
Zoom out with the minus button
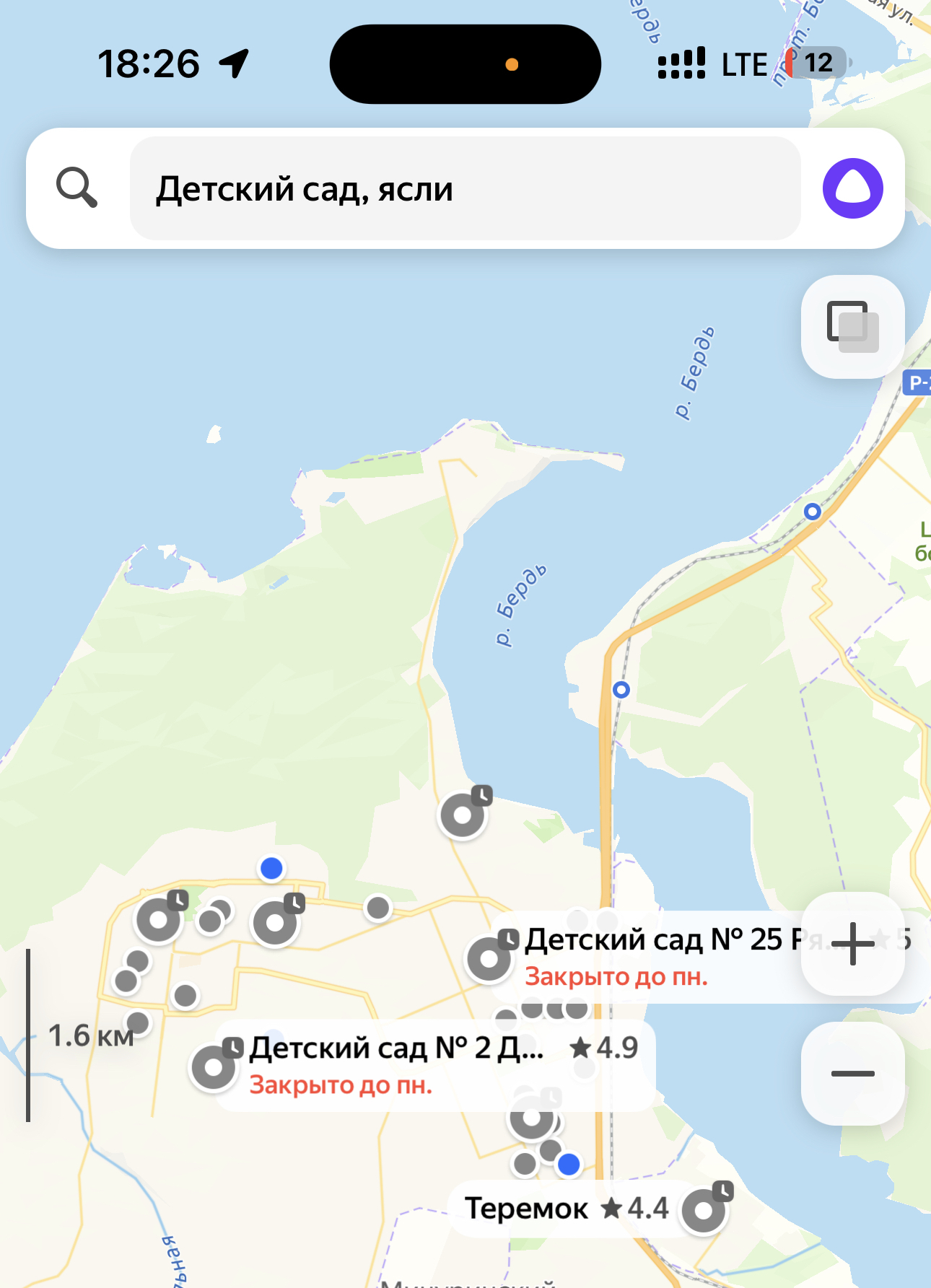pyautogui.click(x=852, y=1074)
